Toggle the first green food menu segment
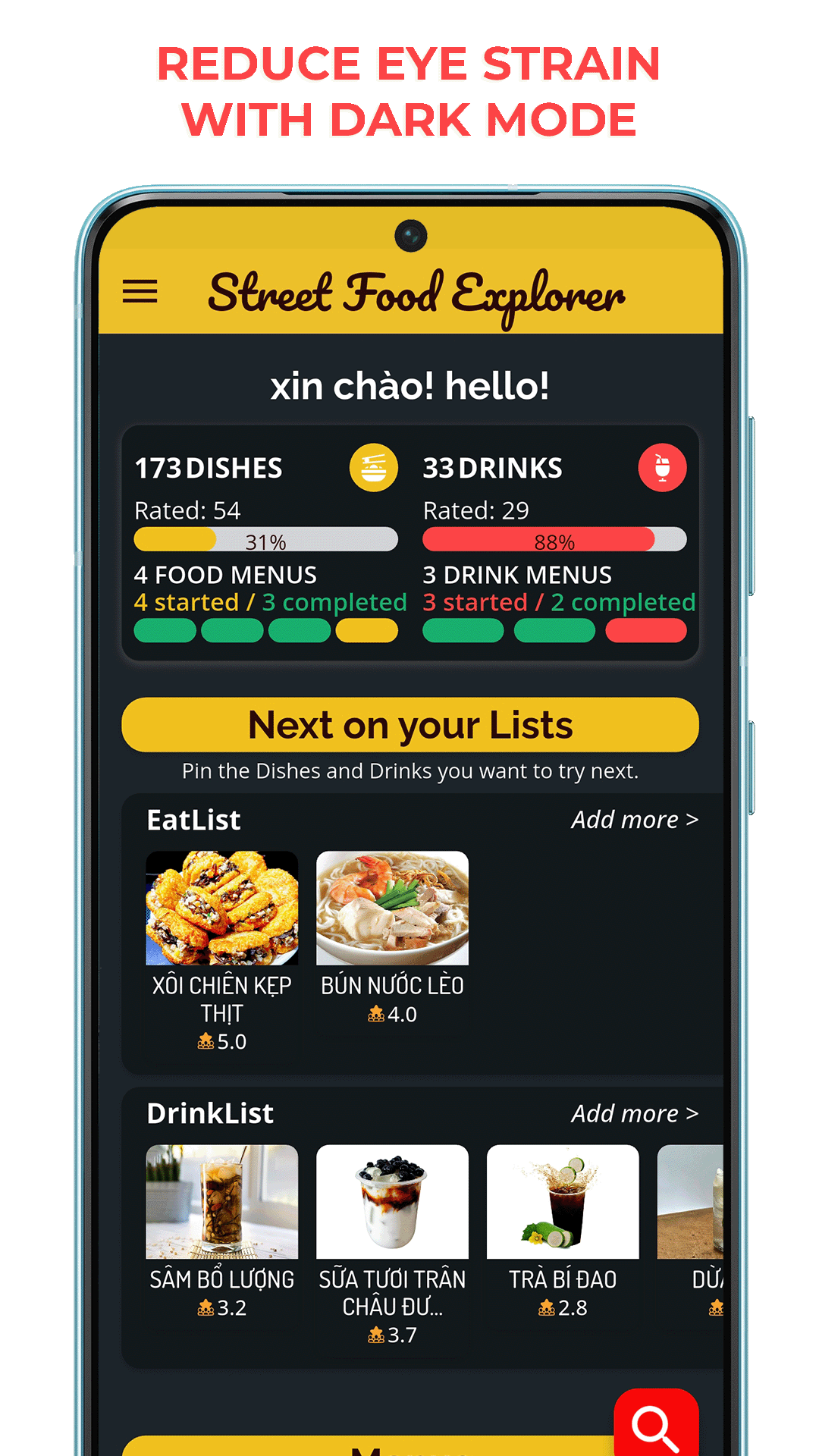 [x=165, y=631]
